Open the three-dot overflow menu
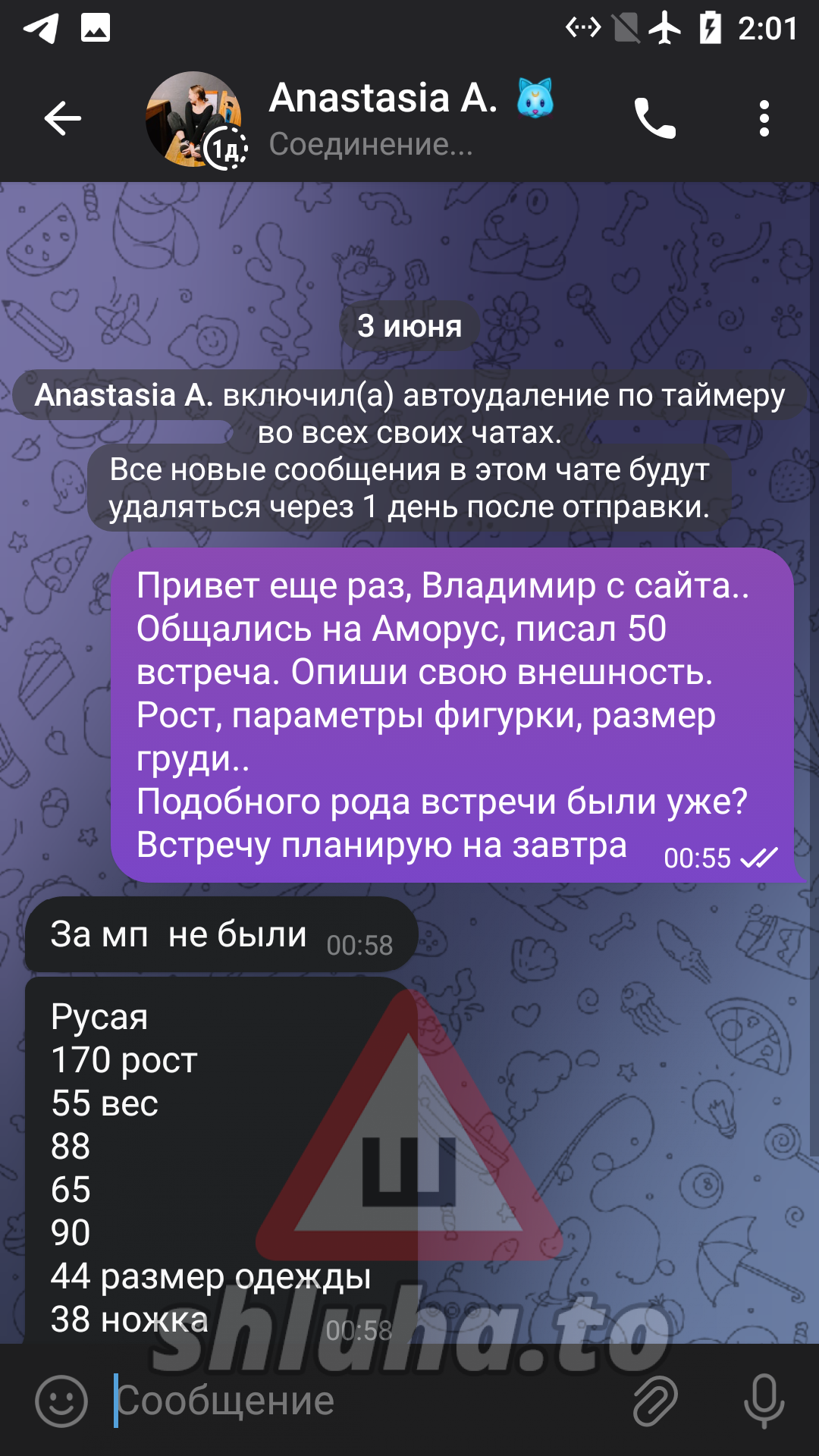The image size is (819, 1456). tap(764, 118)
